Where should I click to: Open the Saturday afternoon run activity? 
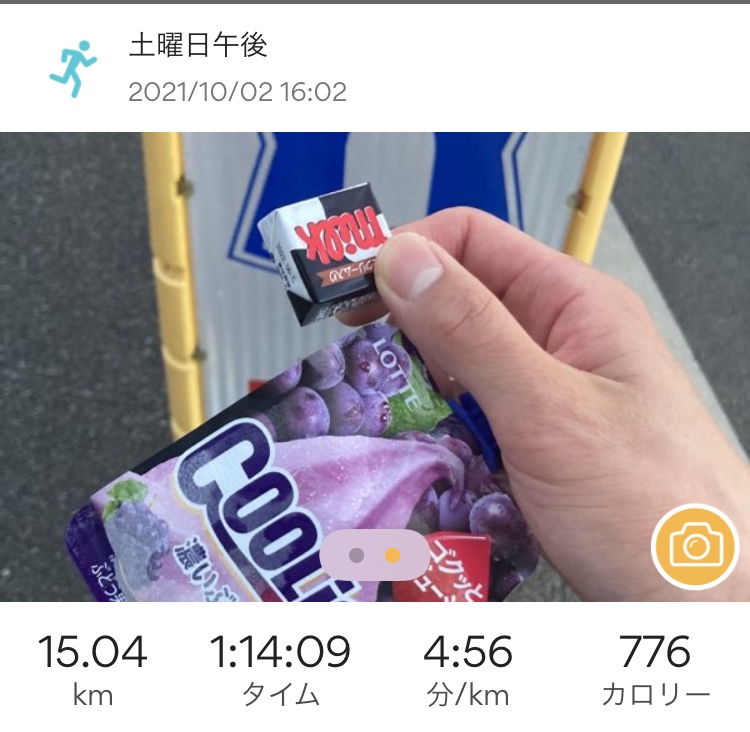198,46
